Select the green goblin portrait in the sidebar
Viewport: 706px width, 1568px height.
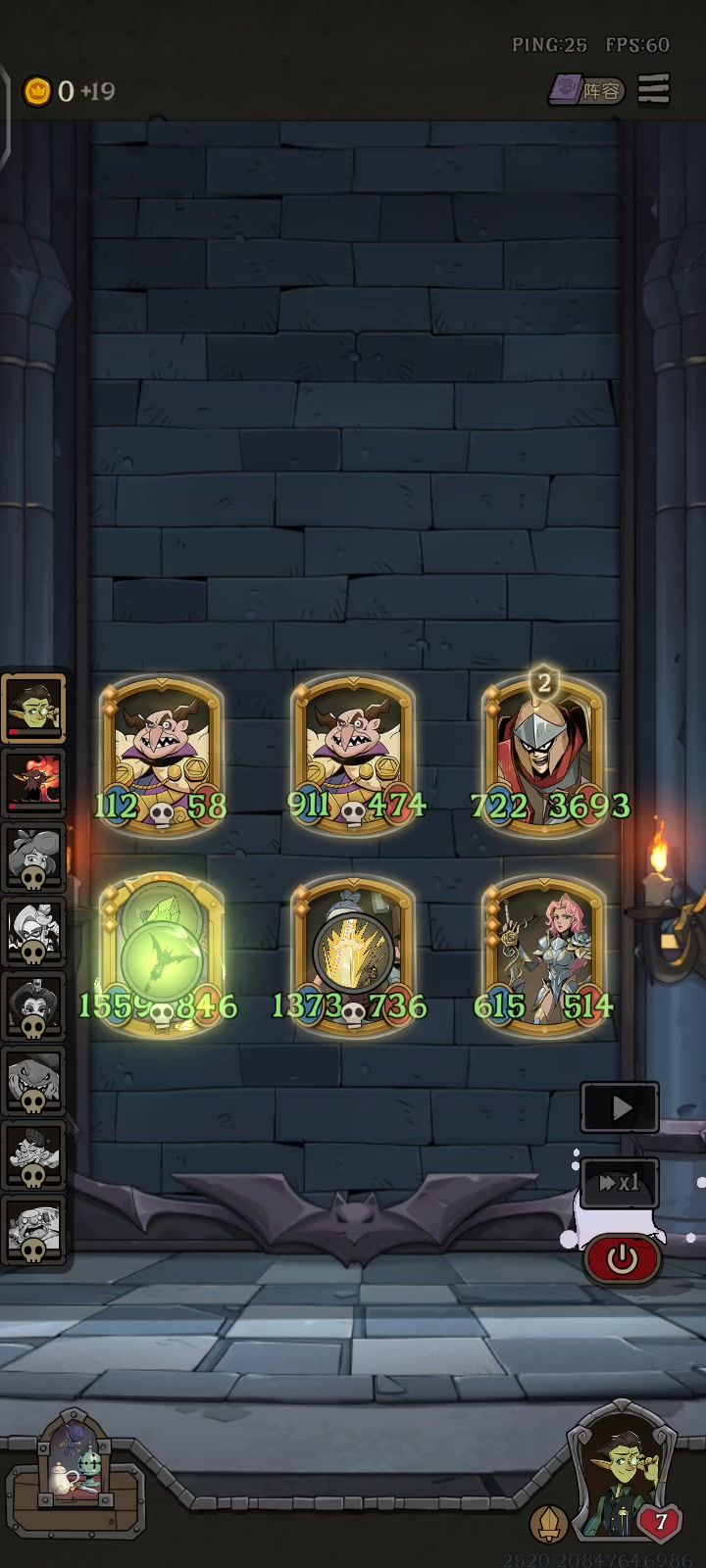click(x=34, y=708)
